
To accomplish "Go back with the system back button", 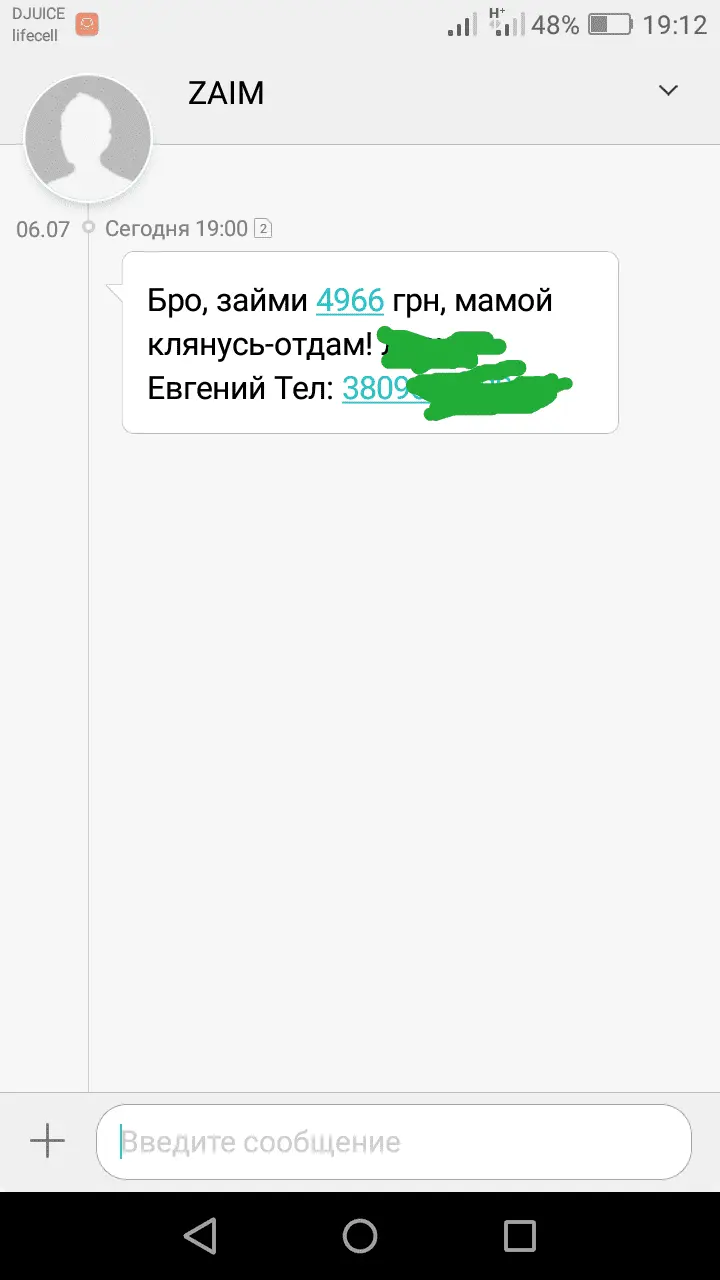I will coord(201,1236).
